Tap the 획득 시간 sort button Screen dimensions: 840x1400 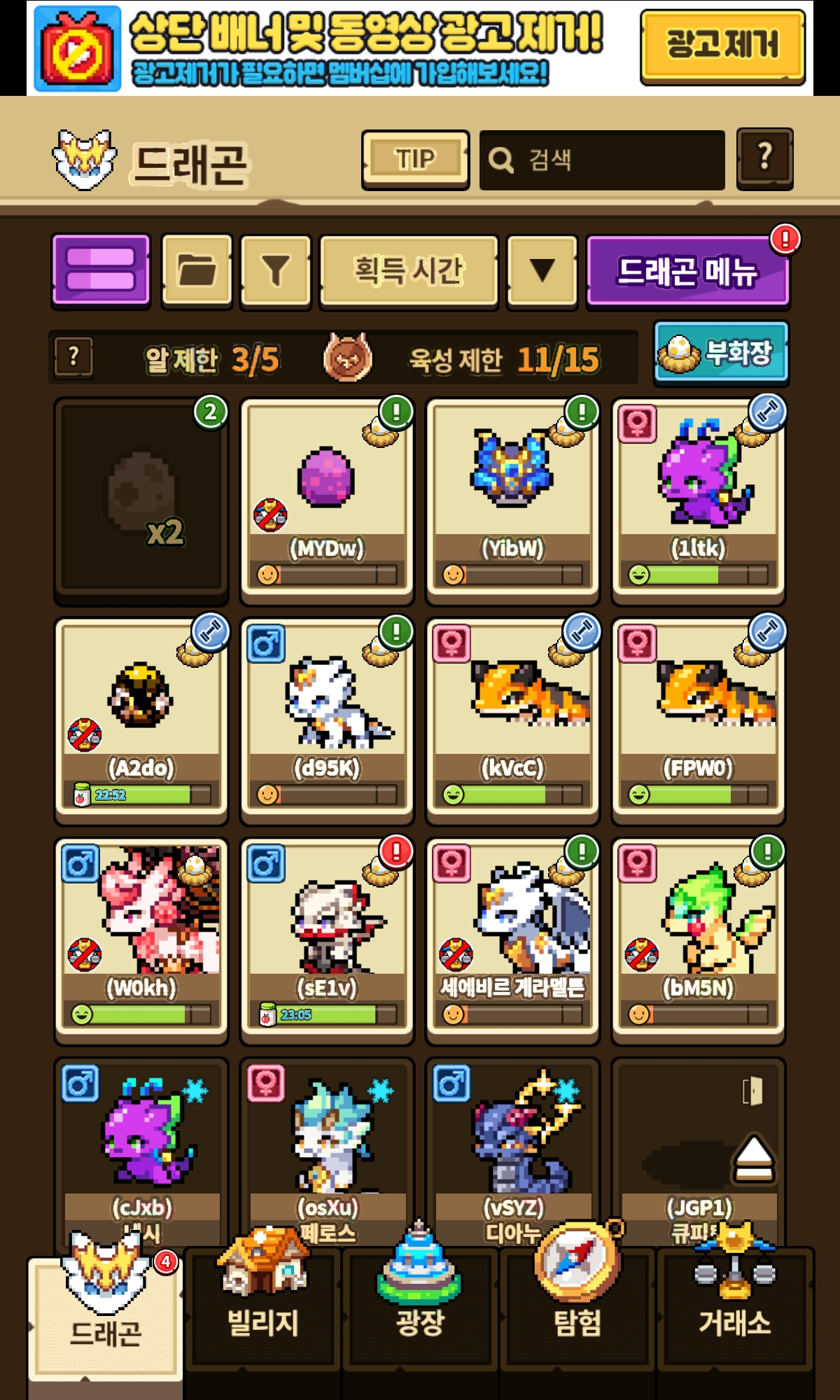click(x=409, y=272)
